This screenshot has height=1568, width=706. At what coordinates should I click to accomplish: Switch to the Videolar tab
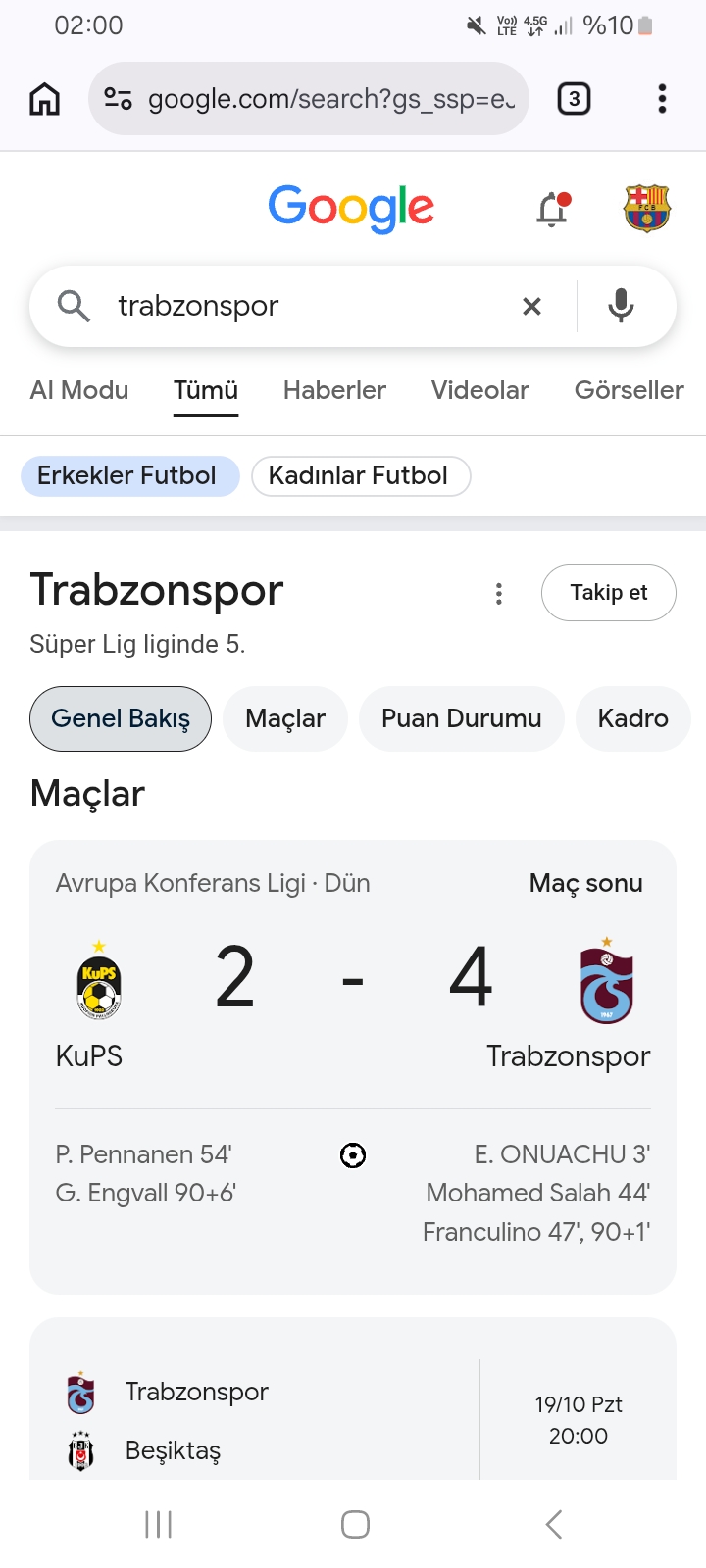point(480,390)
